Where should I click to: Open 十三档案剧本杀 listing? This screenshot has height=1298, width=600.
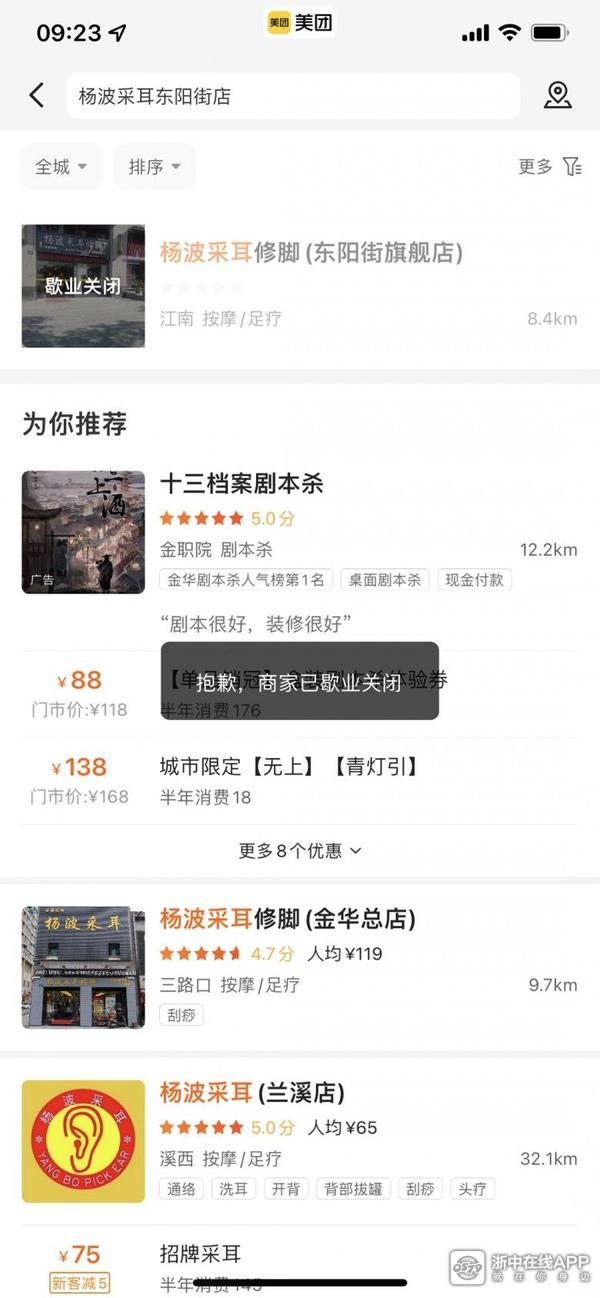pyautogui.click(x=242, y=484)
